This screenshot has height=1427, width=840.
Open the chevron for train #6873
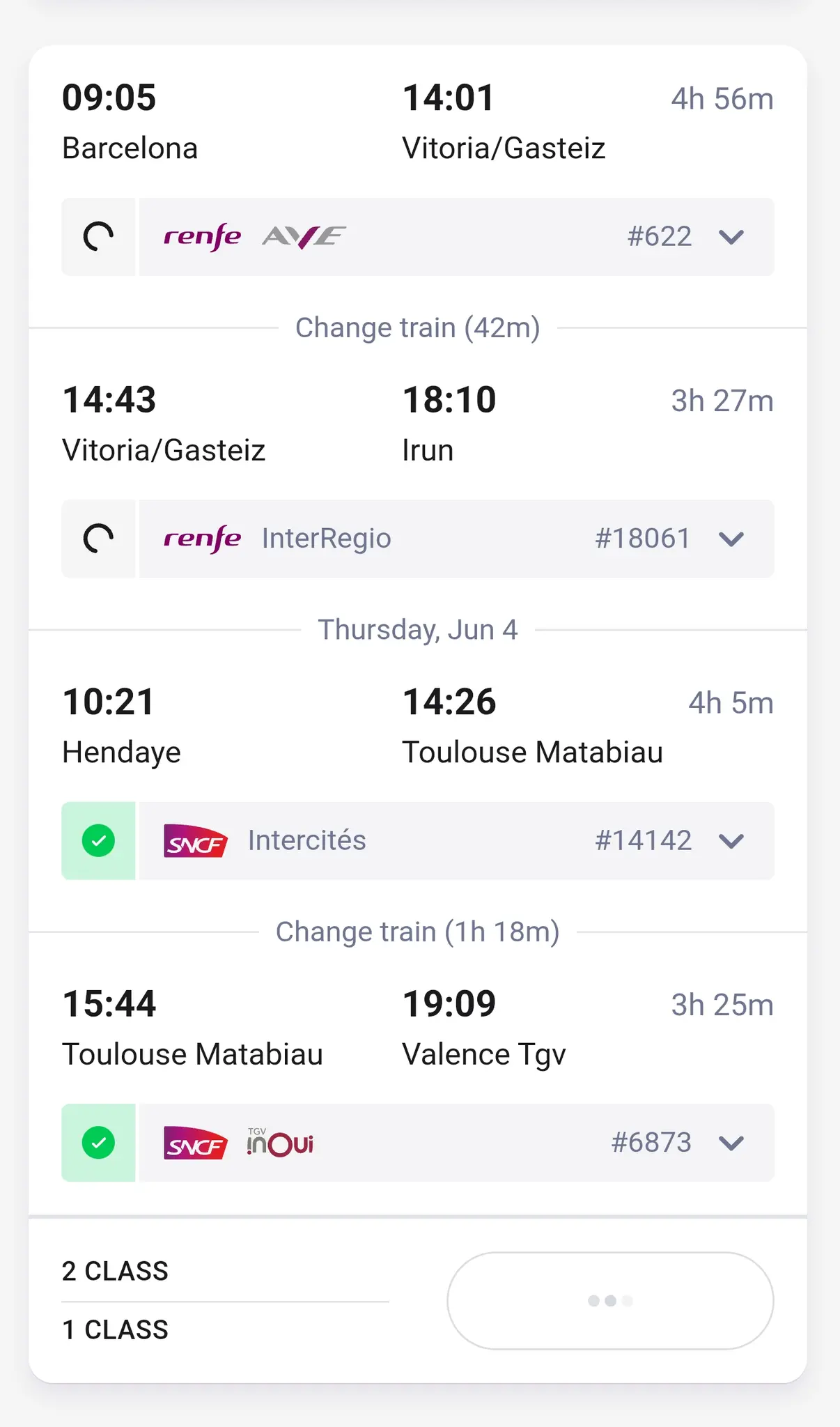(731, 1143)
